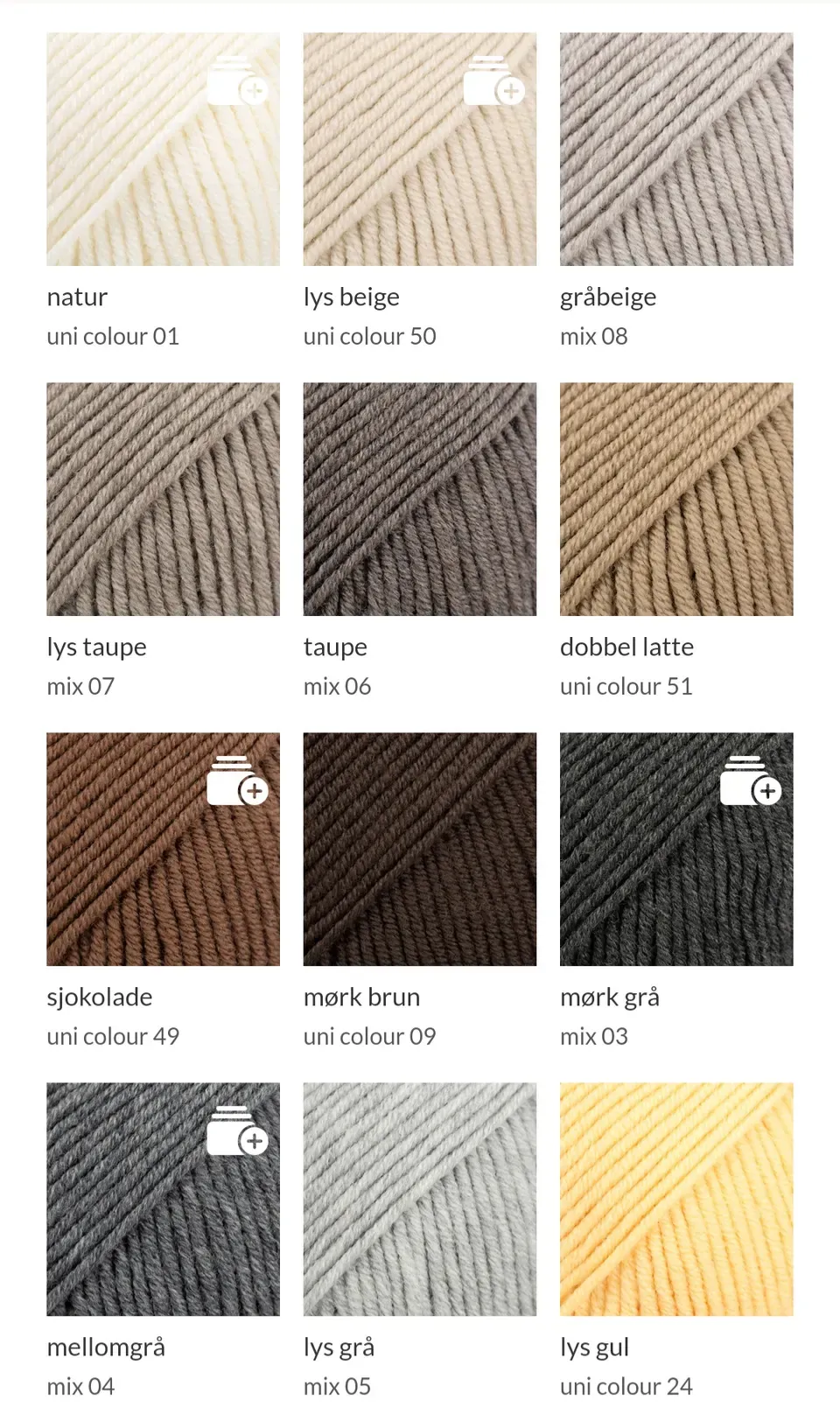
Task: Open the lys taupe mix 07 swatch
Action: click(164, 500)
